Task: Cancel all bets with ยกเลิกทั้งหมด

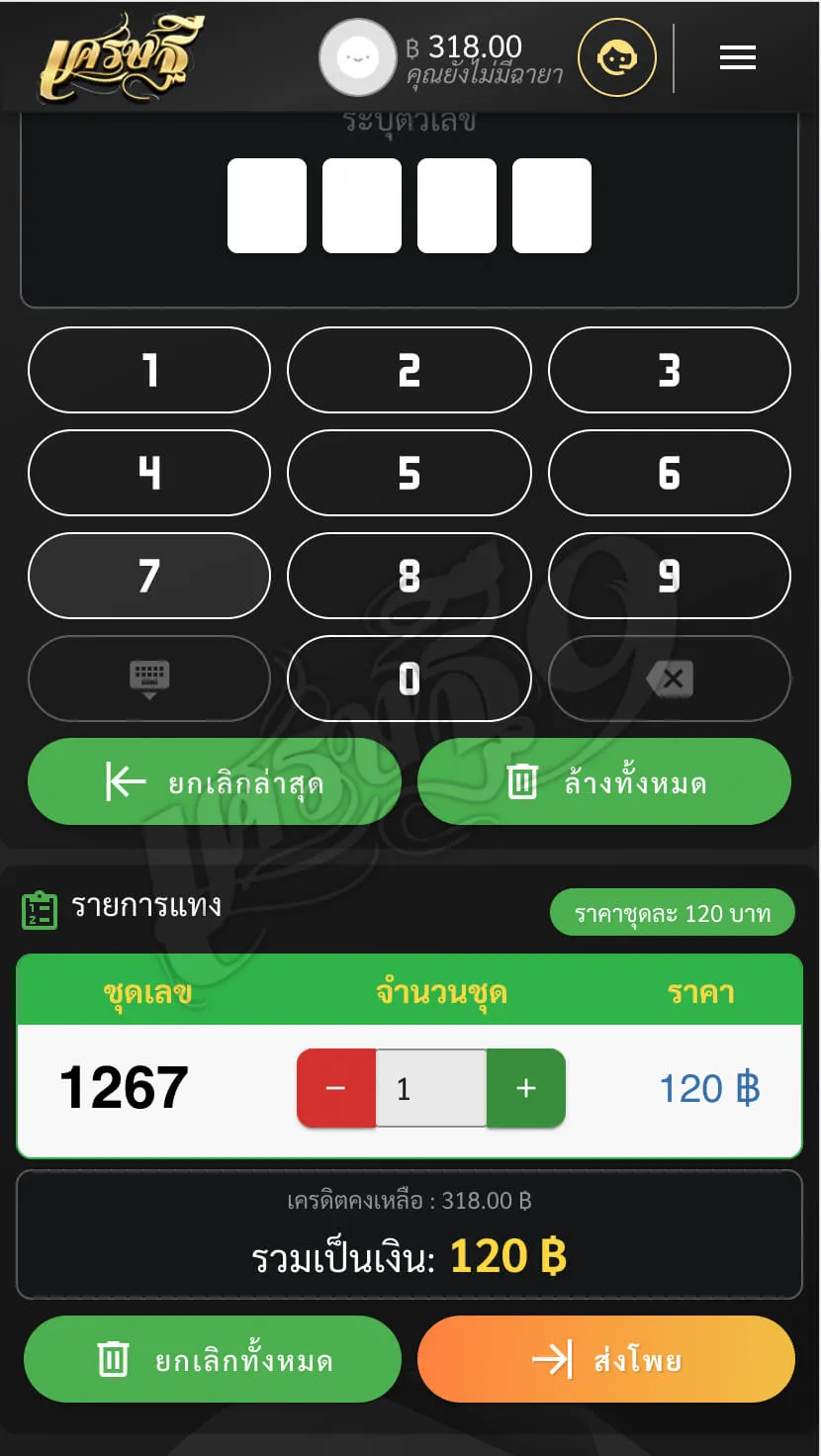Action: click(x=213, y=1359)
